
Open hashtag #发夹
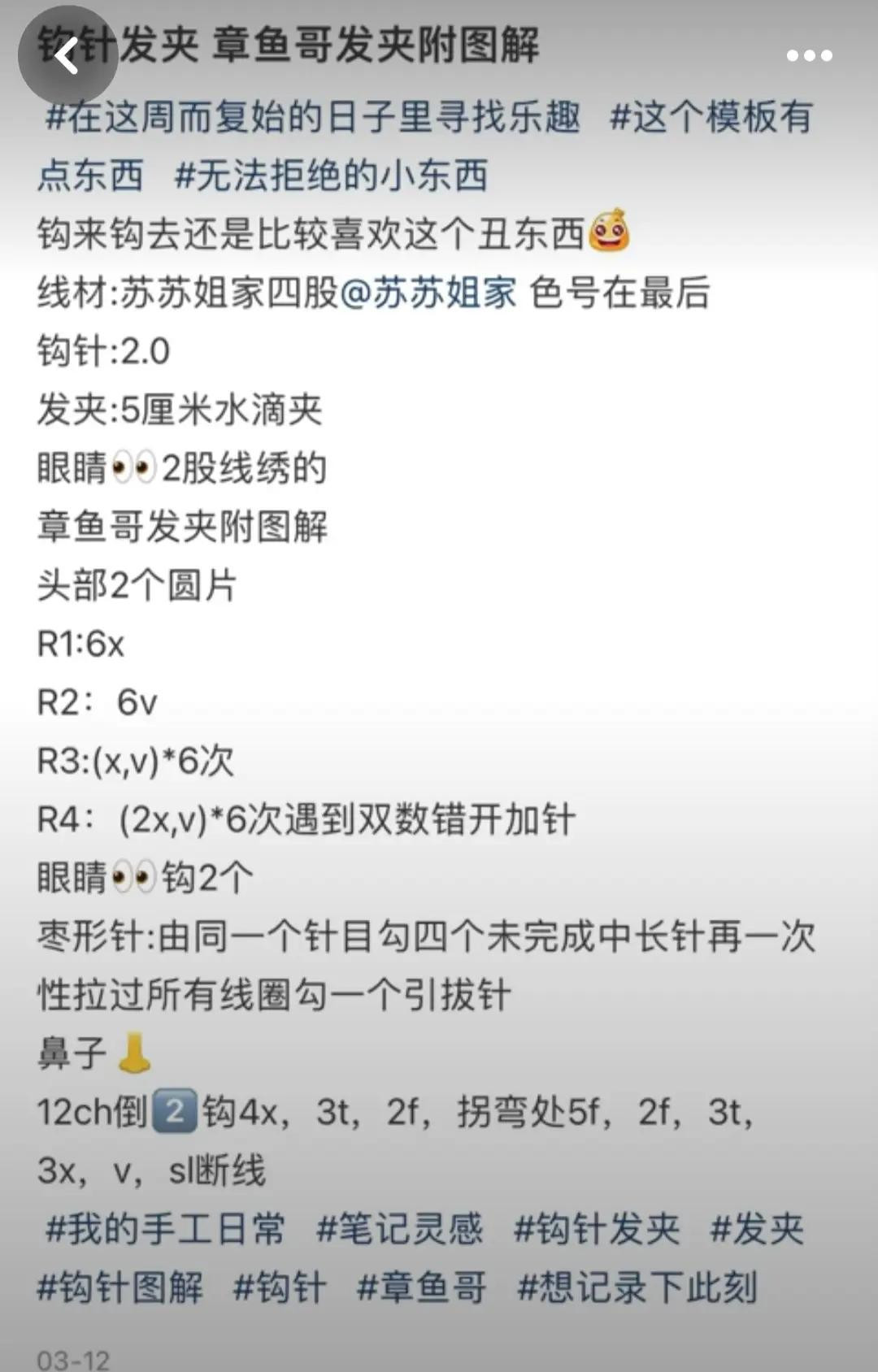click(757, 1228)
